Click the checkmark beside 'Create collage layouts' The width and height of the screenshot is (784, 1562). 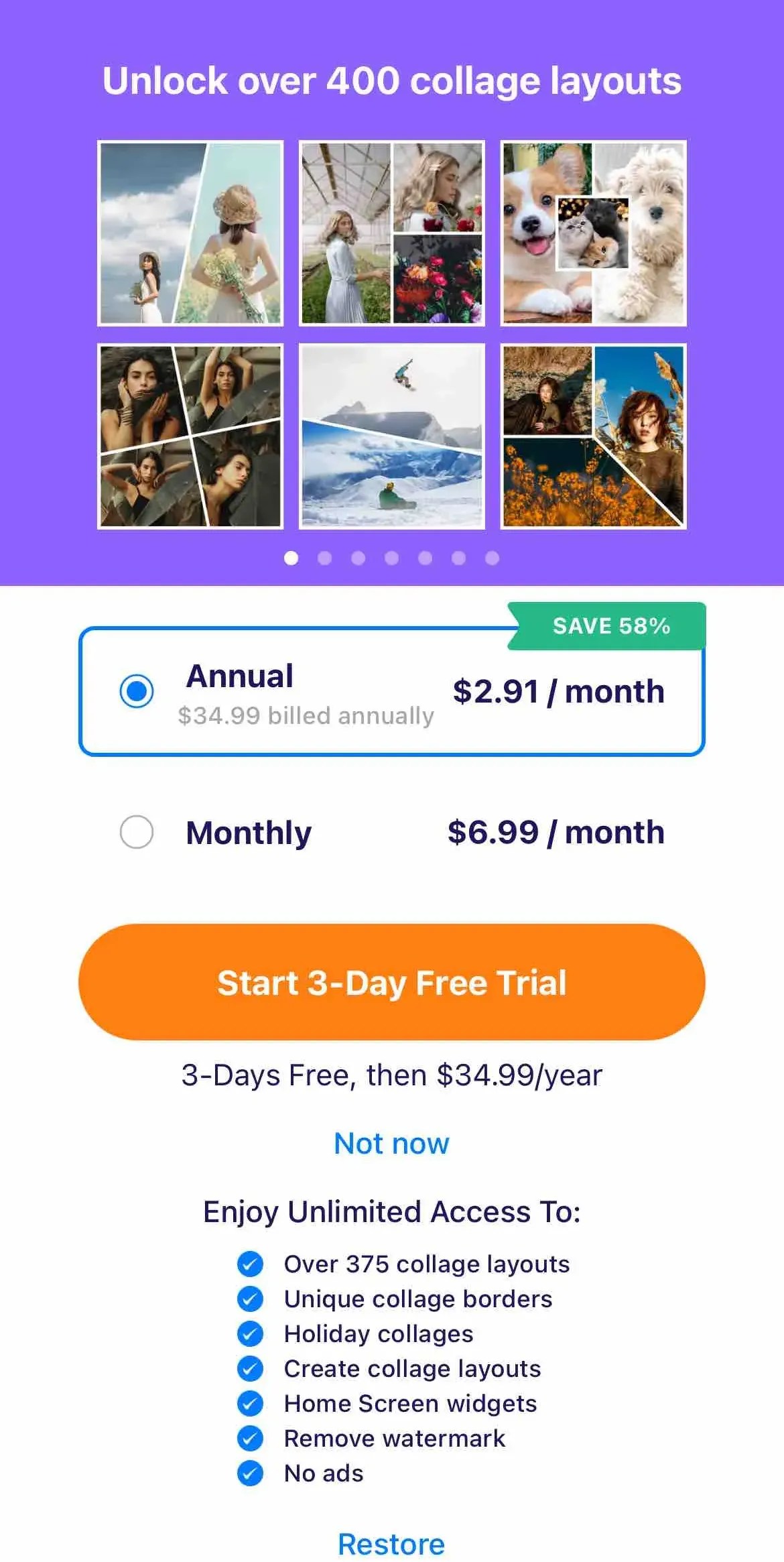(x=251, y=1368)
